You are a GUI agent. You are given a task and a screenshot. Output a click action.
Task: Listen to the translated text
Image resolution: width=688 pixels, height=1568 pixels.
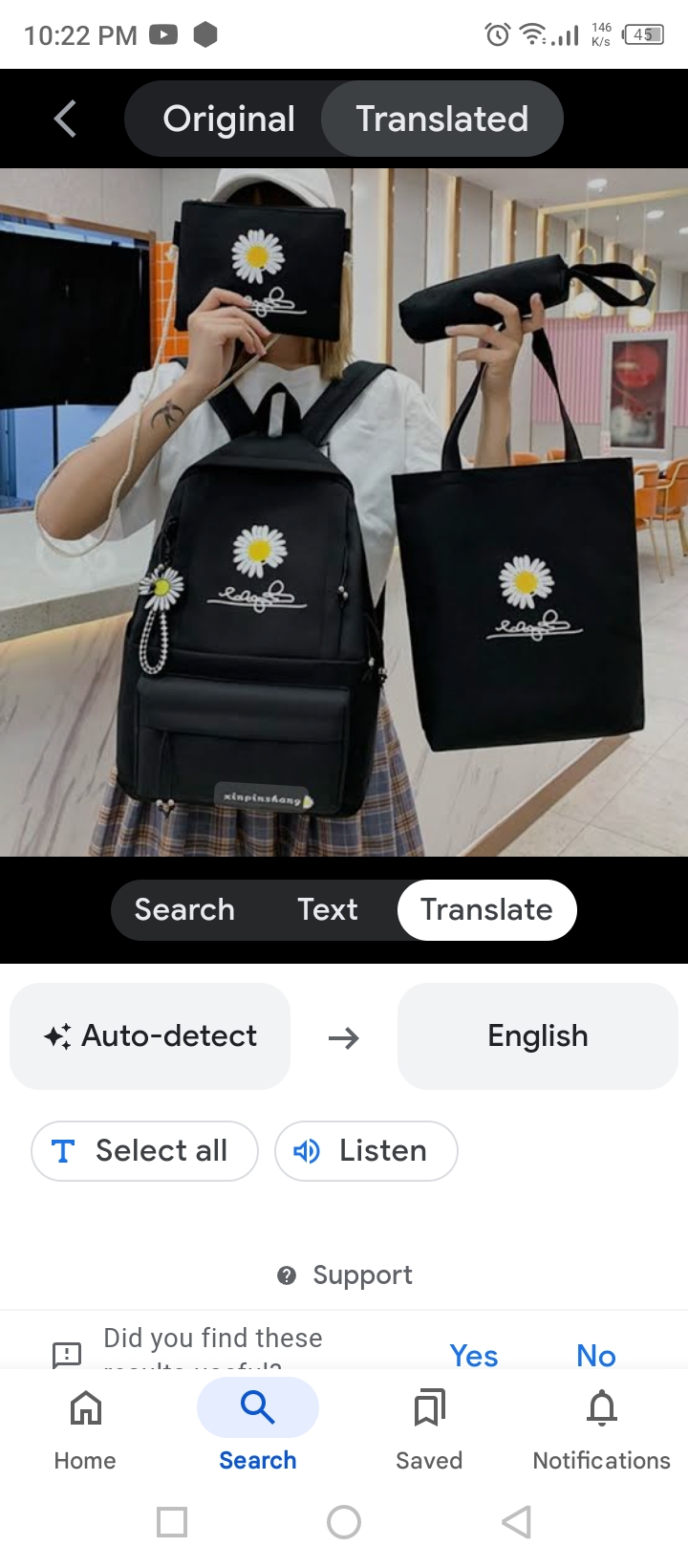[366, 1150]
